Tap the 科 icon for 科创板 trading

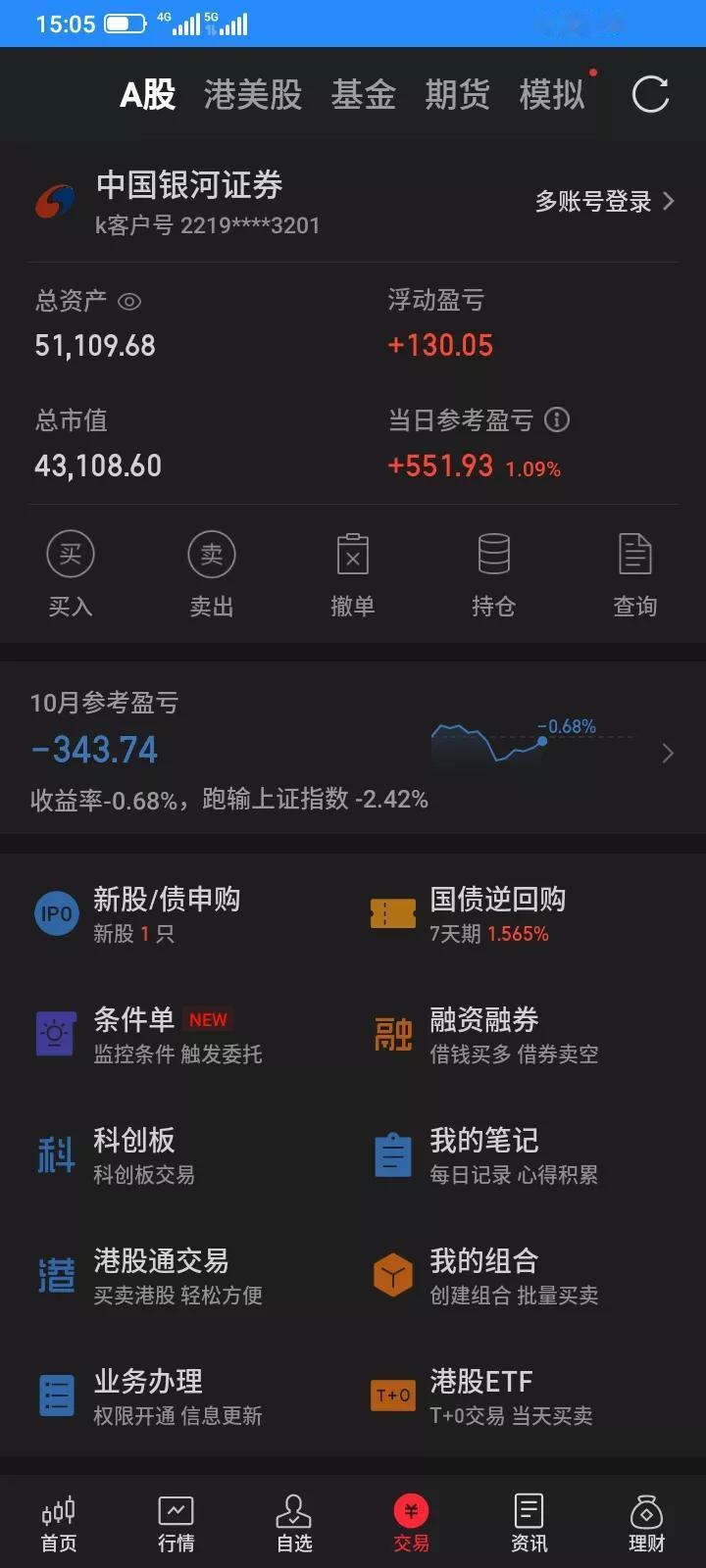point(56,1154)
